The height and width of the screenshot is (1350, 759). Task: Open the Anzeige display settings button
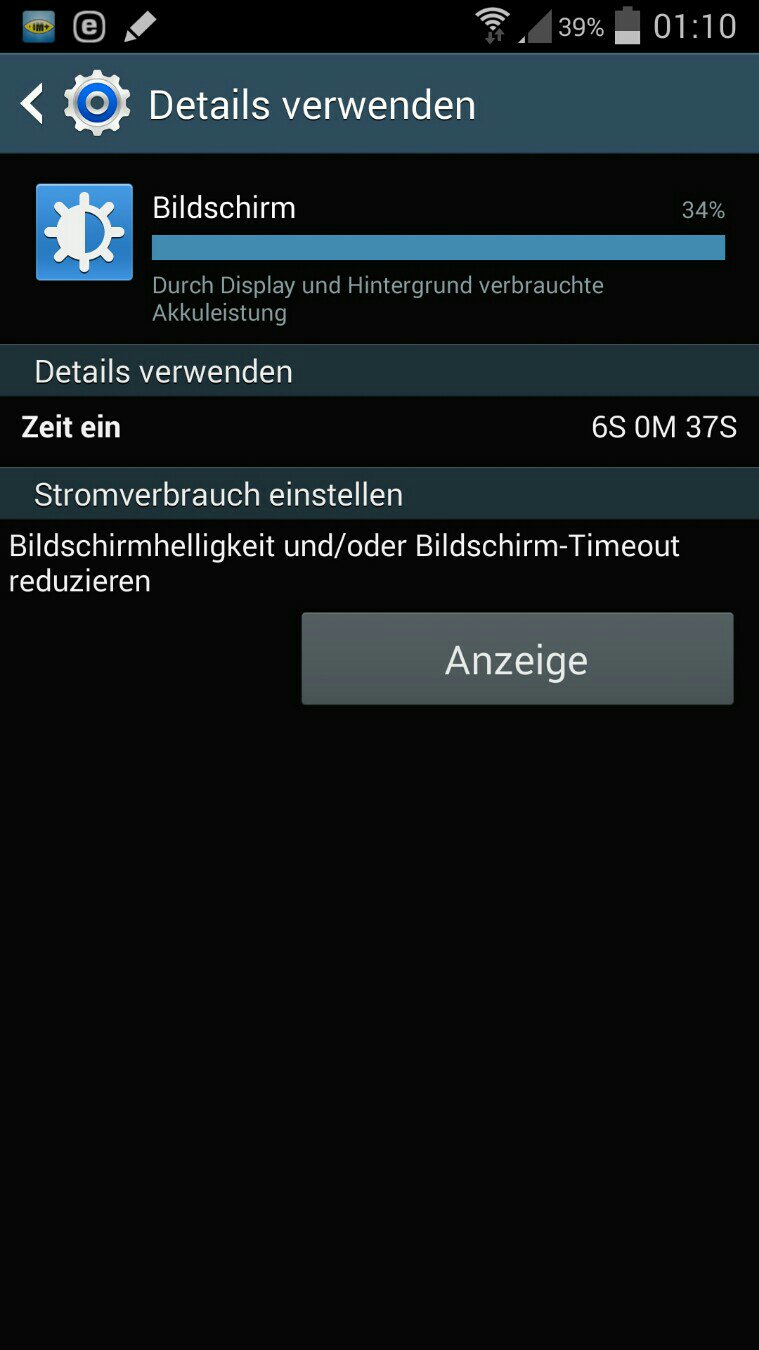[517, 659]
